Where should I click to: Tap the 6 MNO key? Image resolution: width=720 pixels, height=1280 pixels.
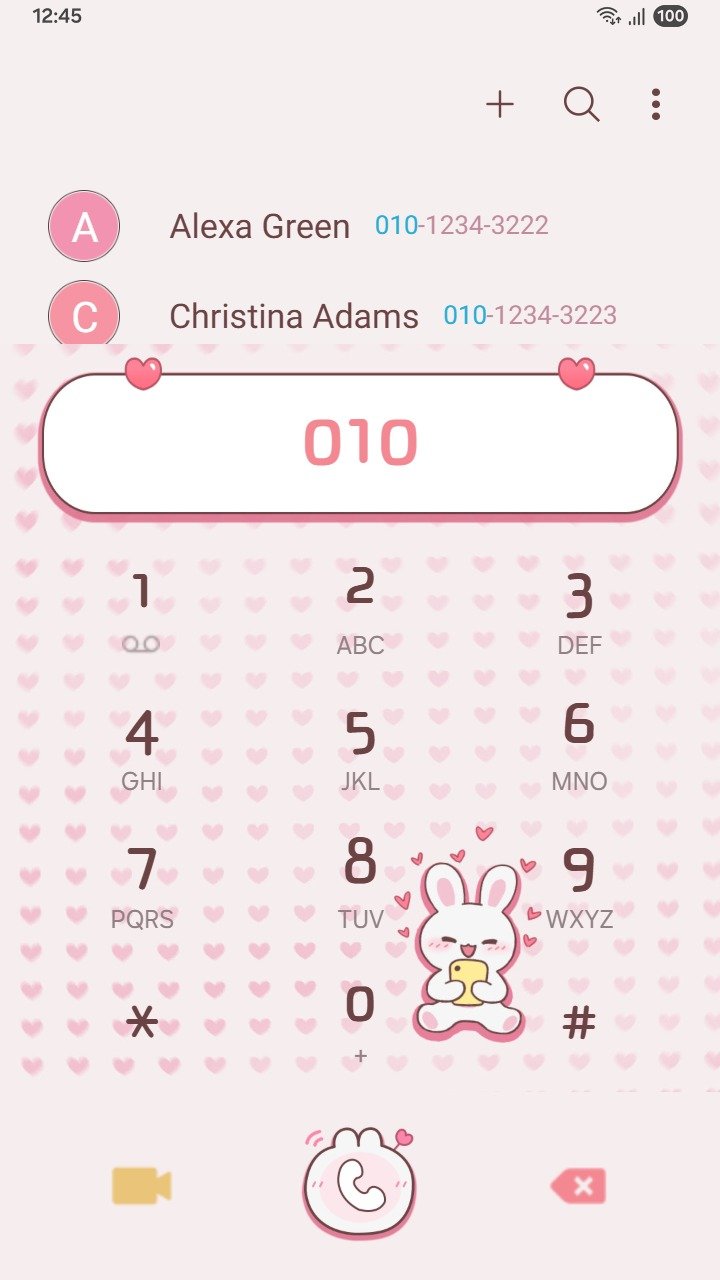[x=579, y=745]
